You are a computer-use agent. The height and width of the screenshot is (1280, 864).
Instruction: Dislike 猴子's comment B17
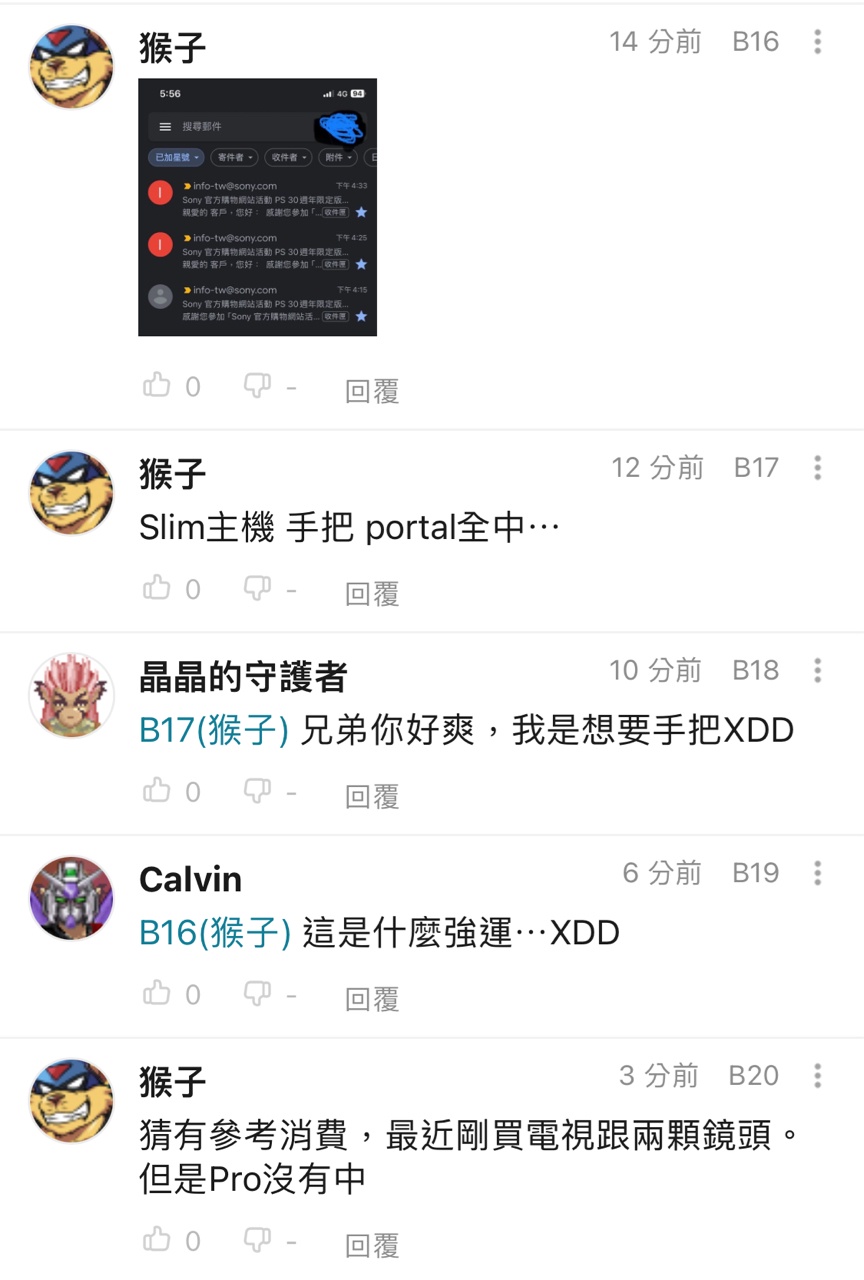click(258, 589)
